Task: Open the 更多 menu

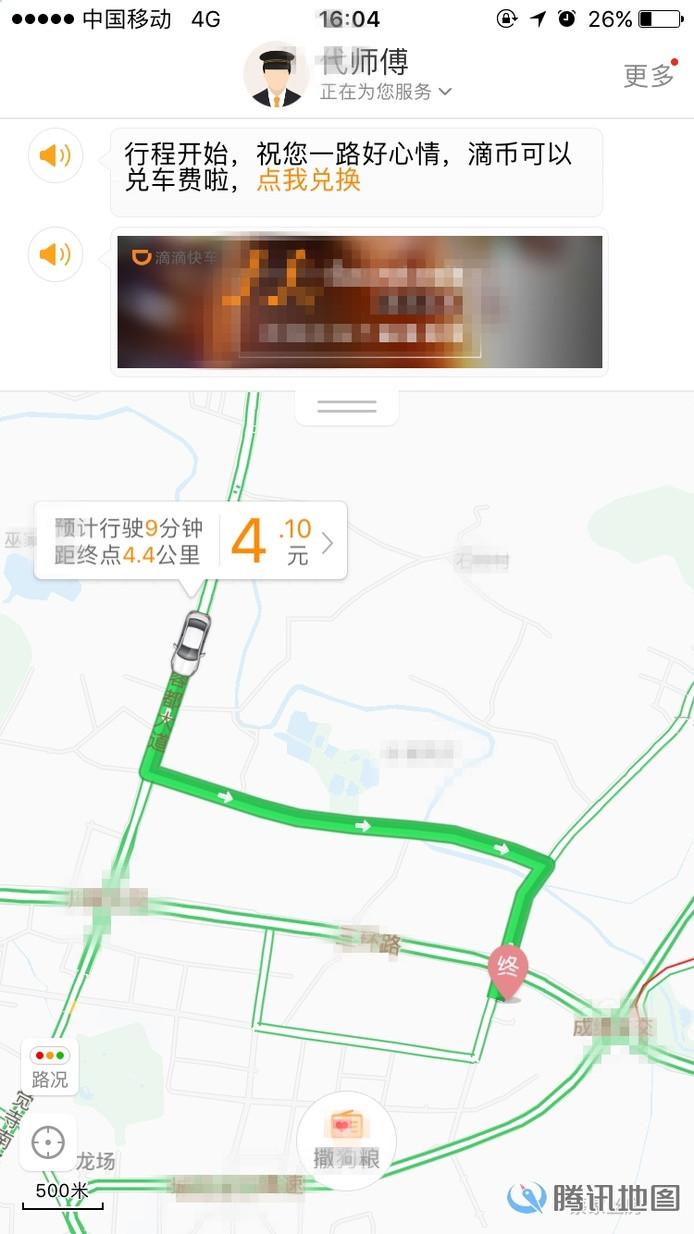Action: click(650, 76)
